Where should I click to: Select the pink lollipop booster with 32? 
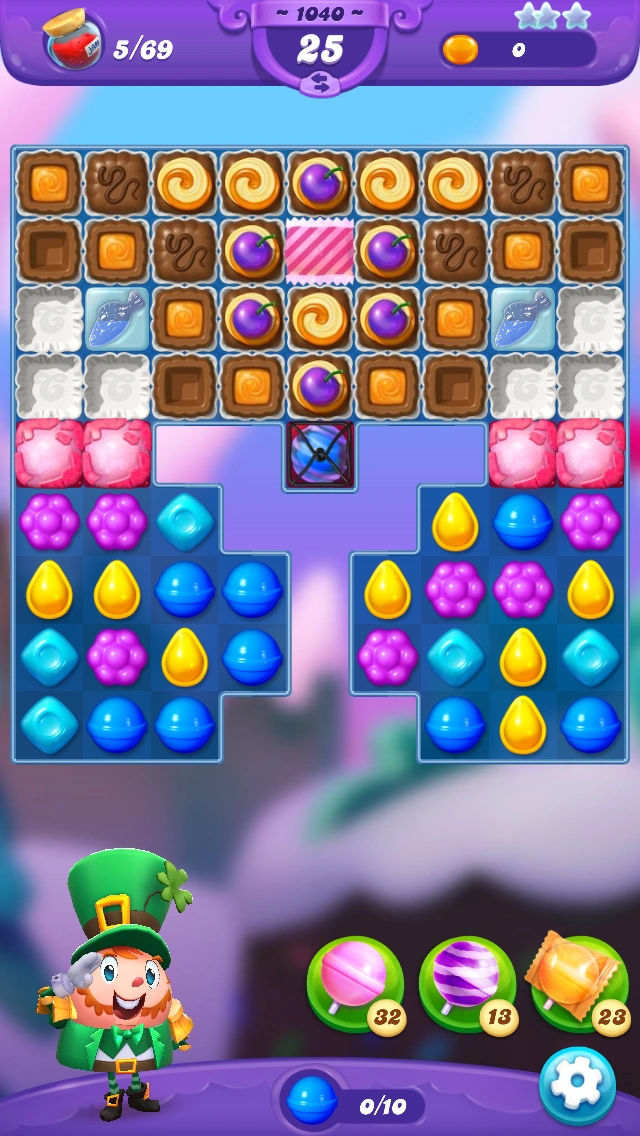click(x=355, y=982)
